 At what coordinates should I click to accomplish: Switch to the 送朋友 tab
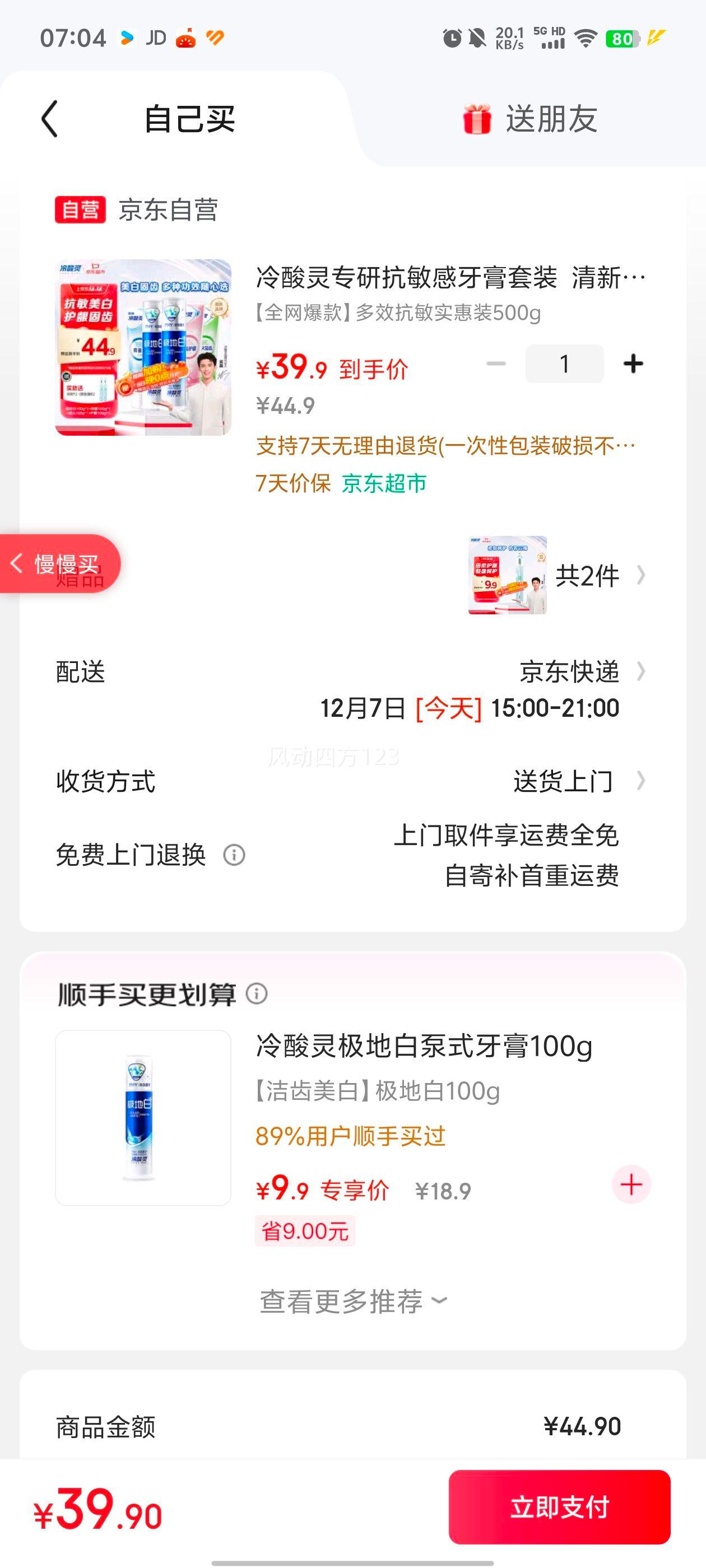[552, 119]
